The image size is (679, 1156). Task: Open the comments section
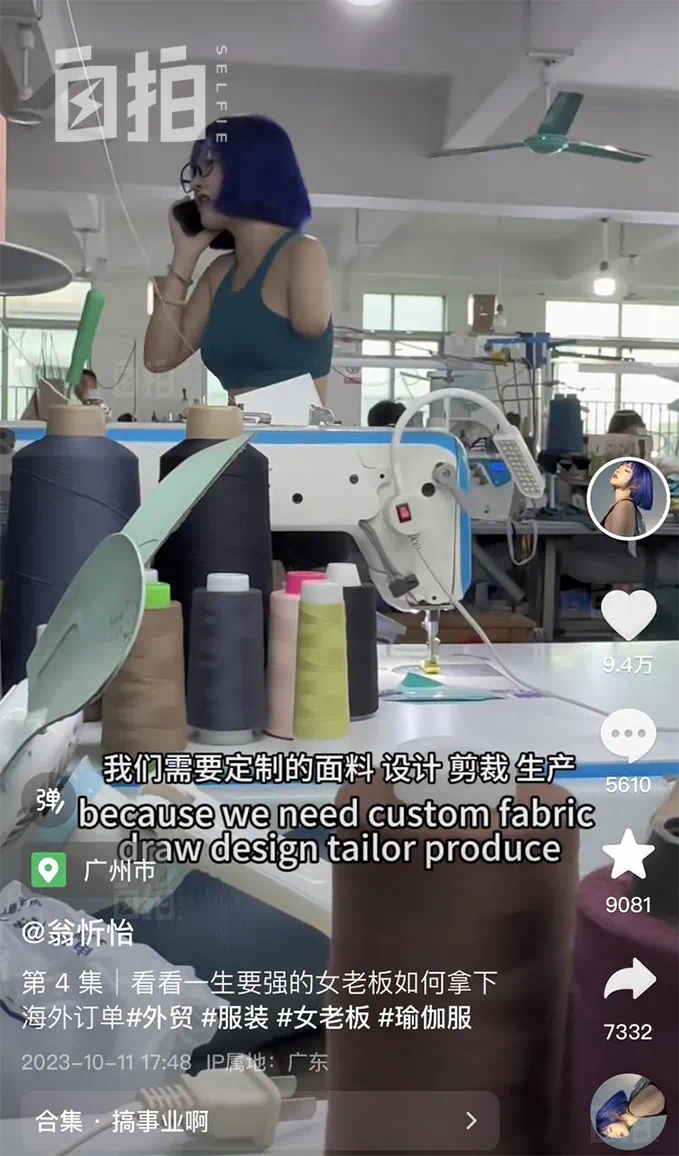(x=628, y=738)
